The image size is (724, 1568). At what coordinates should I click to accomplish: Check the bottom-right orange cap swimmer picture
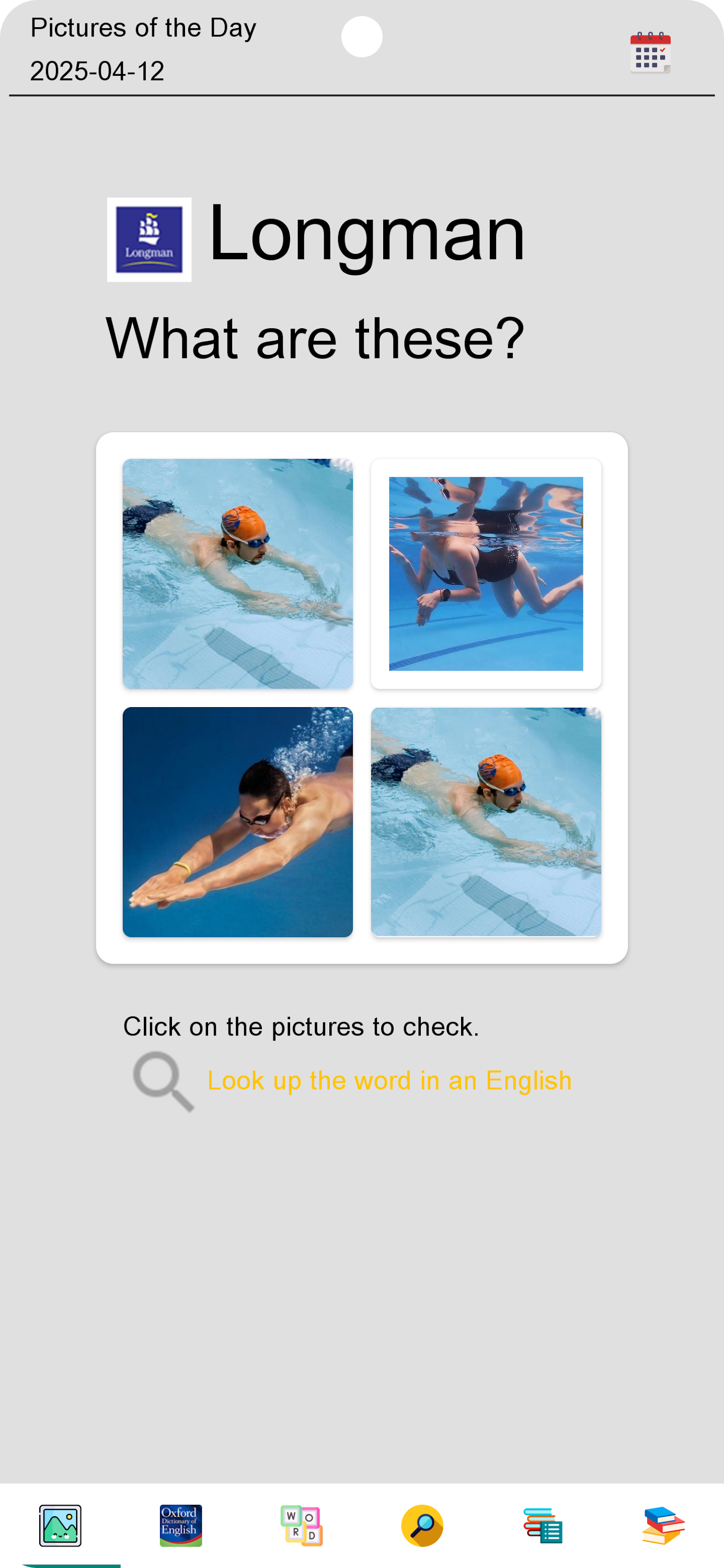pyautogui.click(x=485, y=822)
